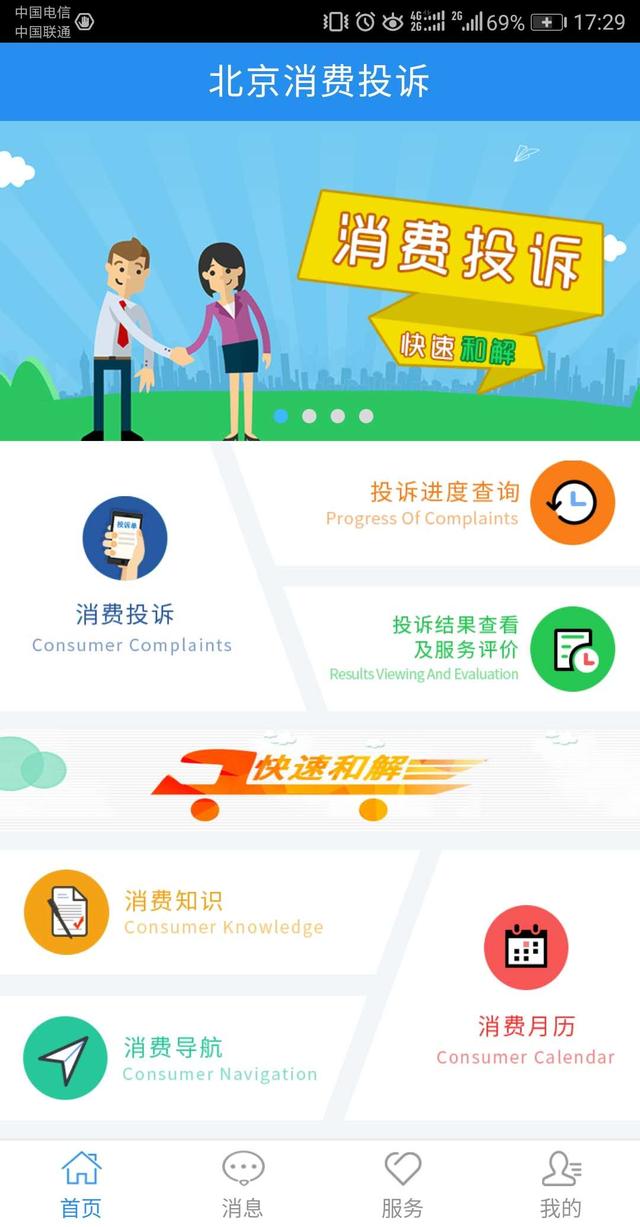Tap the 消费投诉 carousel banner at top
This screenshot has height=1227, width=640.
[x=320, y=280]
